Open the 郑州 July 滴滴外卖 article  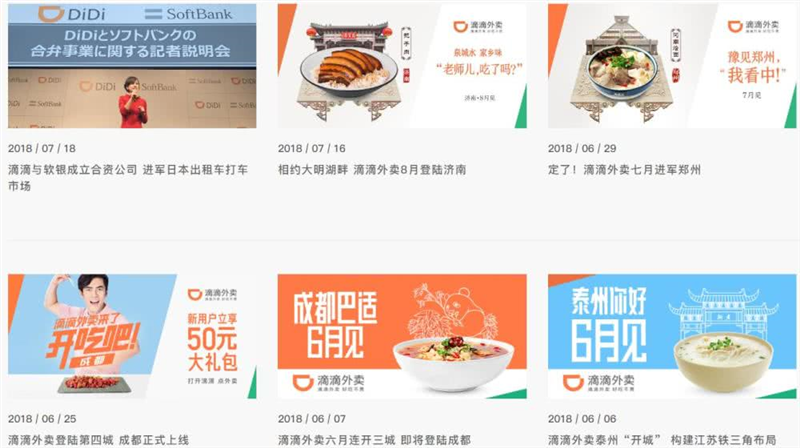(671, 66)
